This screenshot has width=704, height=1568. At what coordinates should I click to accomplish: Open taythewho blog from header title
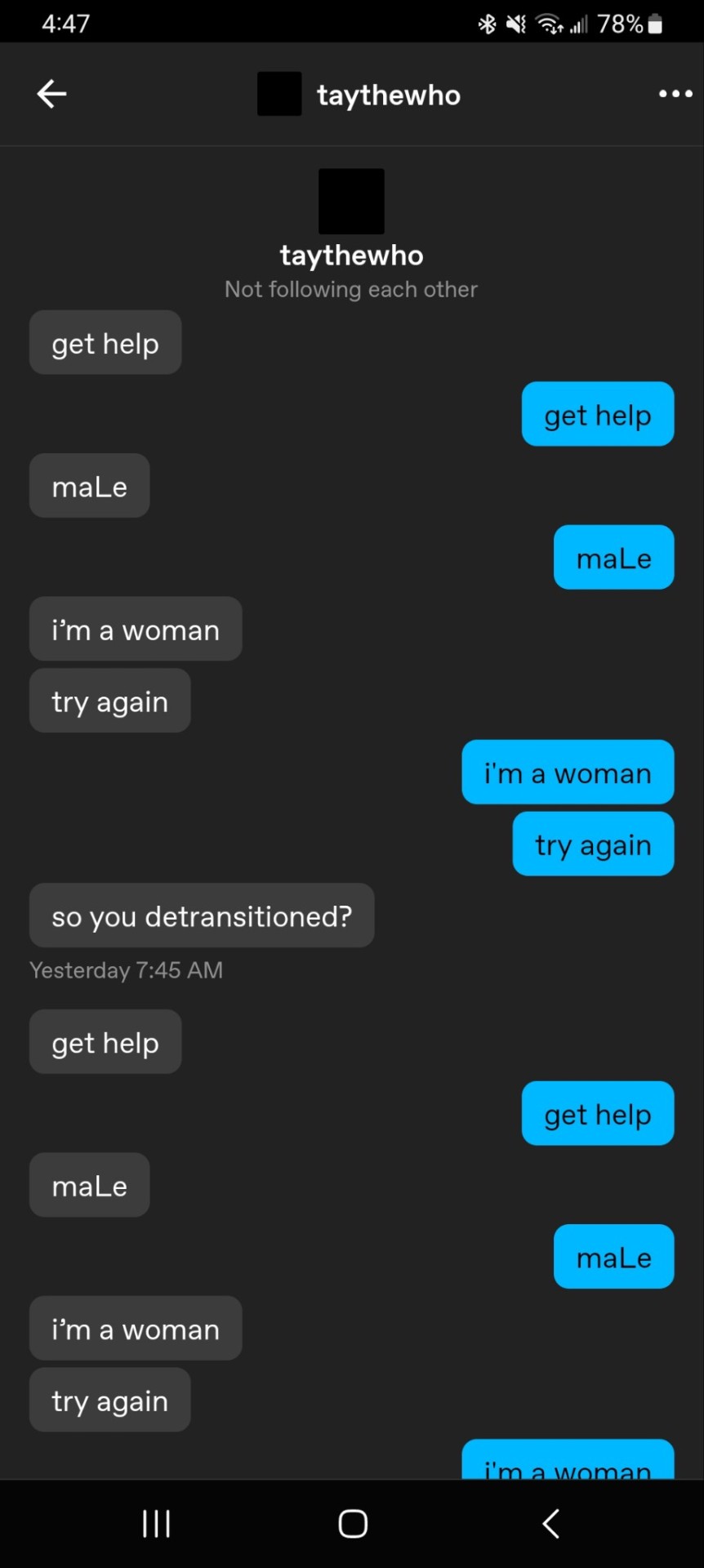click(x=388, y=95)
